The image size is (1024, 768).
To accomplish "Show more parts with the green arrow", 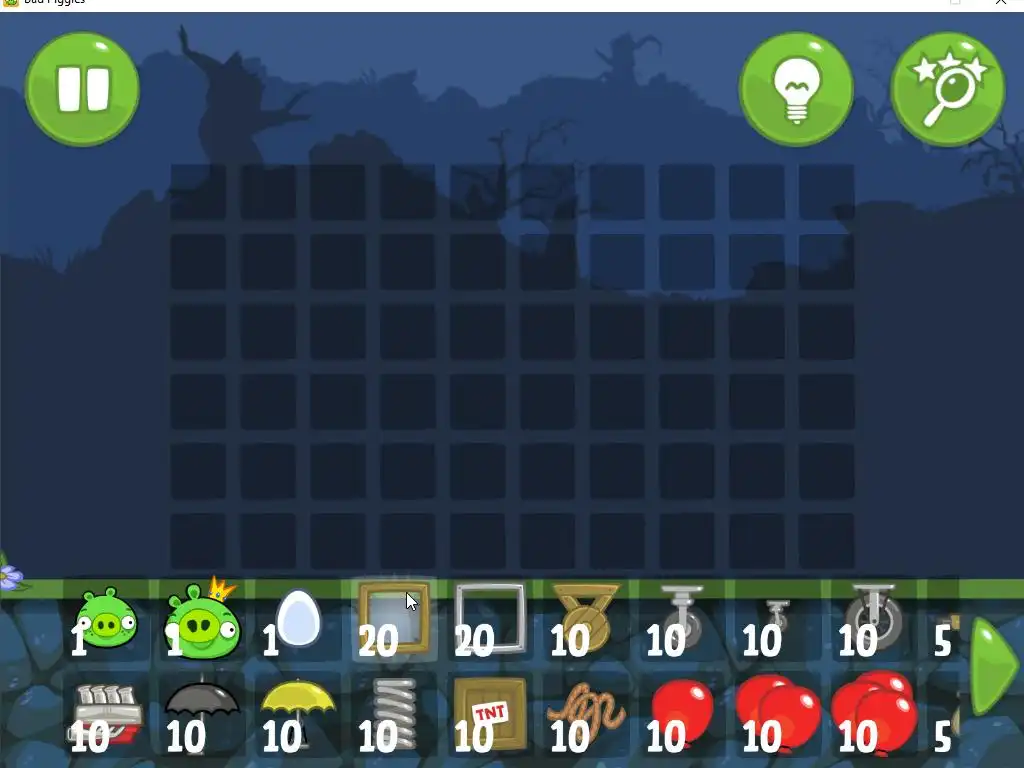I will tap(992, 665).
